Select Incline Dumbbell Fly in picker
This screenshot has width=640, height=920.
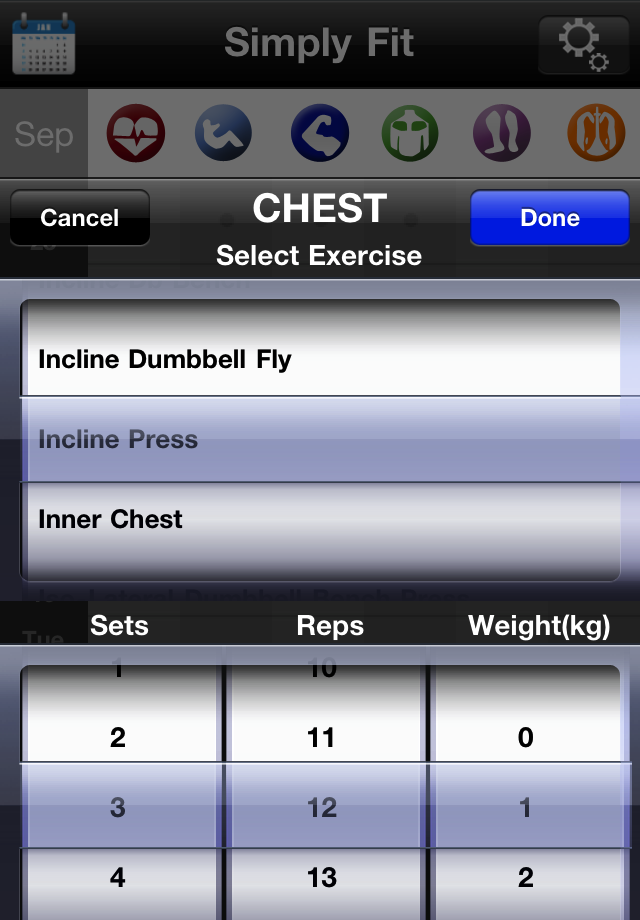coord(165,359)
